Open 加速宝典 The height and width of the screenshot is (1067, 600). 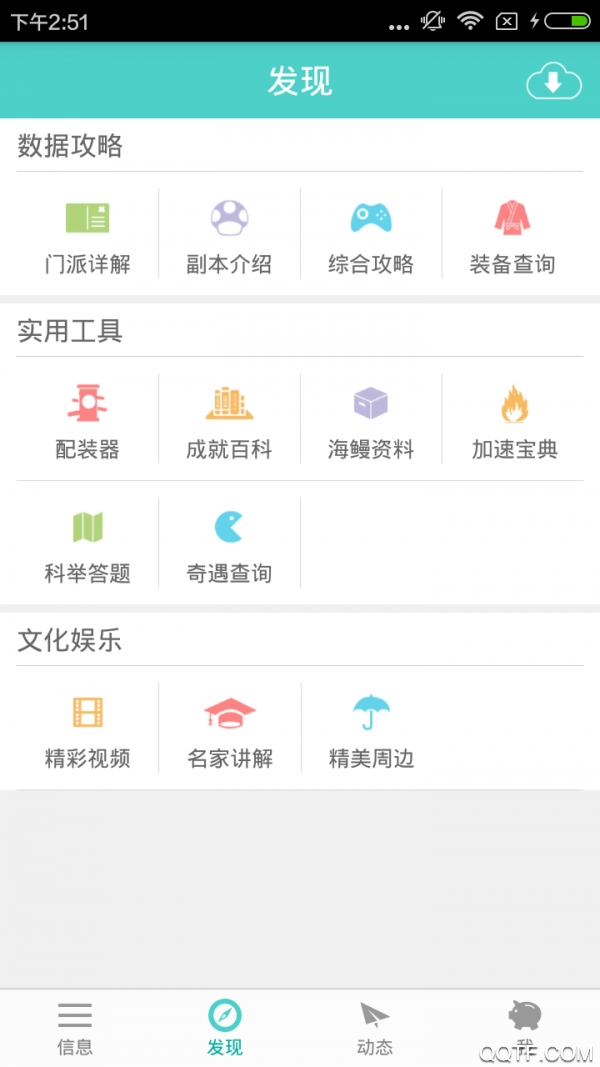click(514, 421)
